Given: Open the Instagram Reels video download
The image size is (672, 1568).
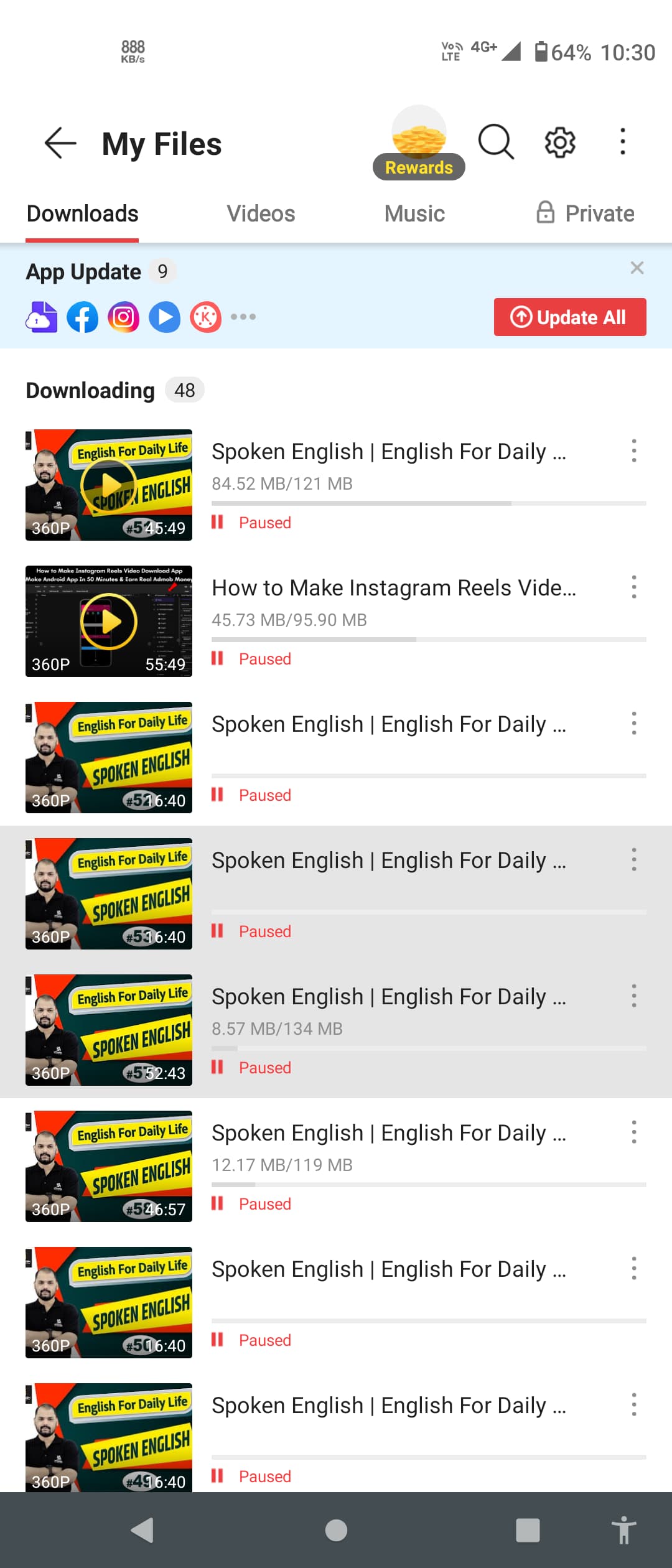Looking at the screenshot, I should [393, 588].
